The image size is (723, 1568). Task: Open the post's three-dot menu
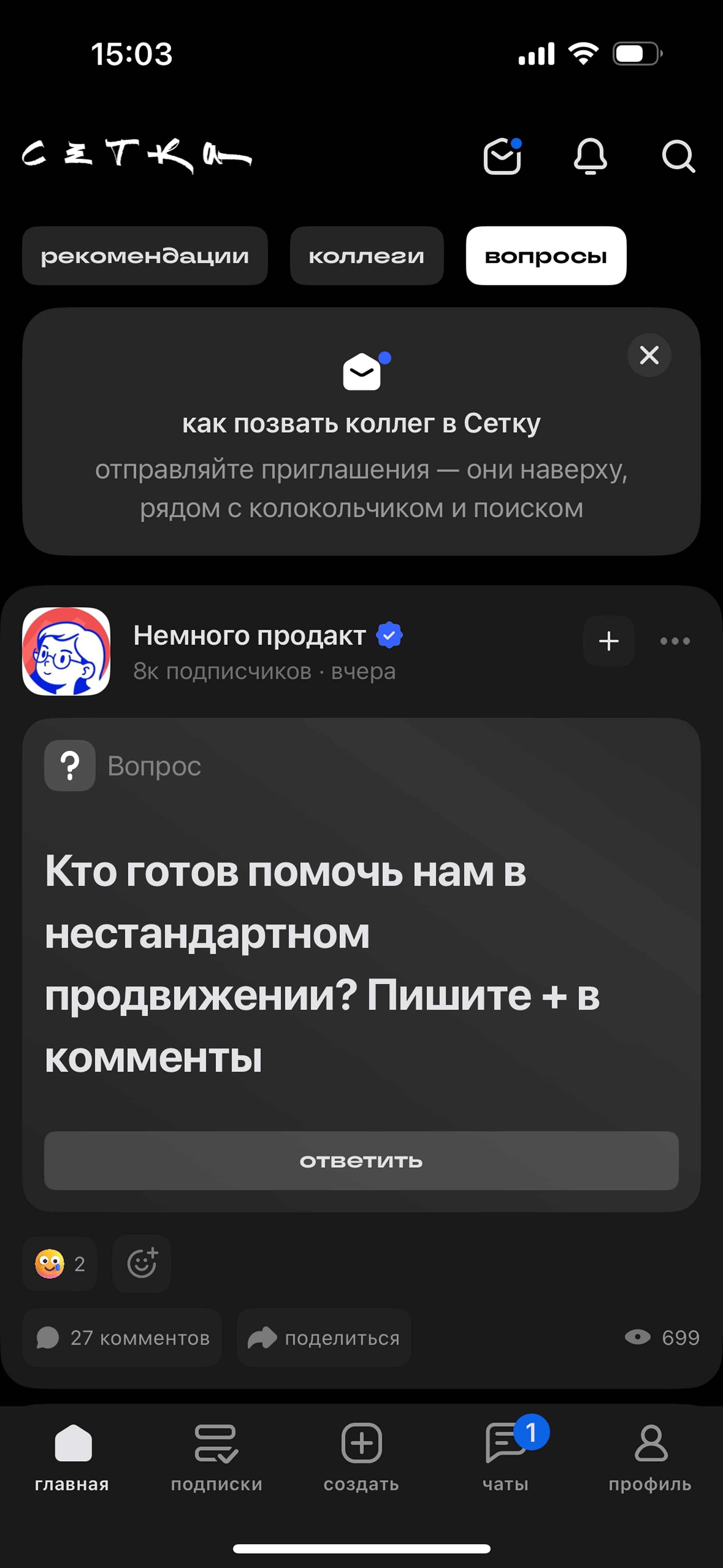pos(675,641)
